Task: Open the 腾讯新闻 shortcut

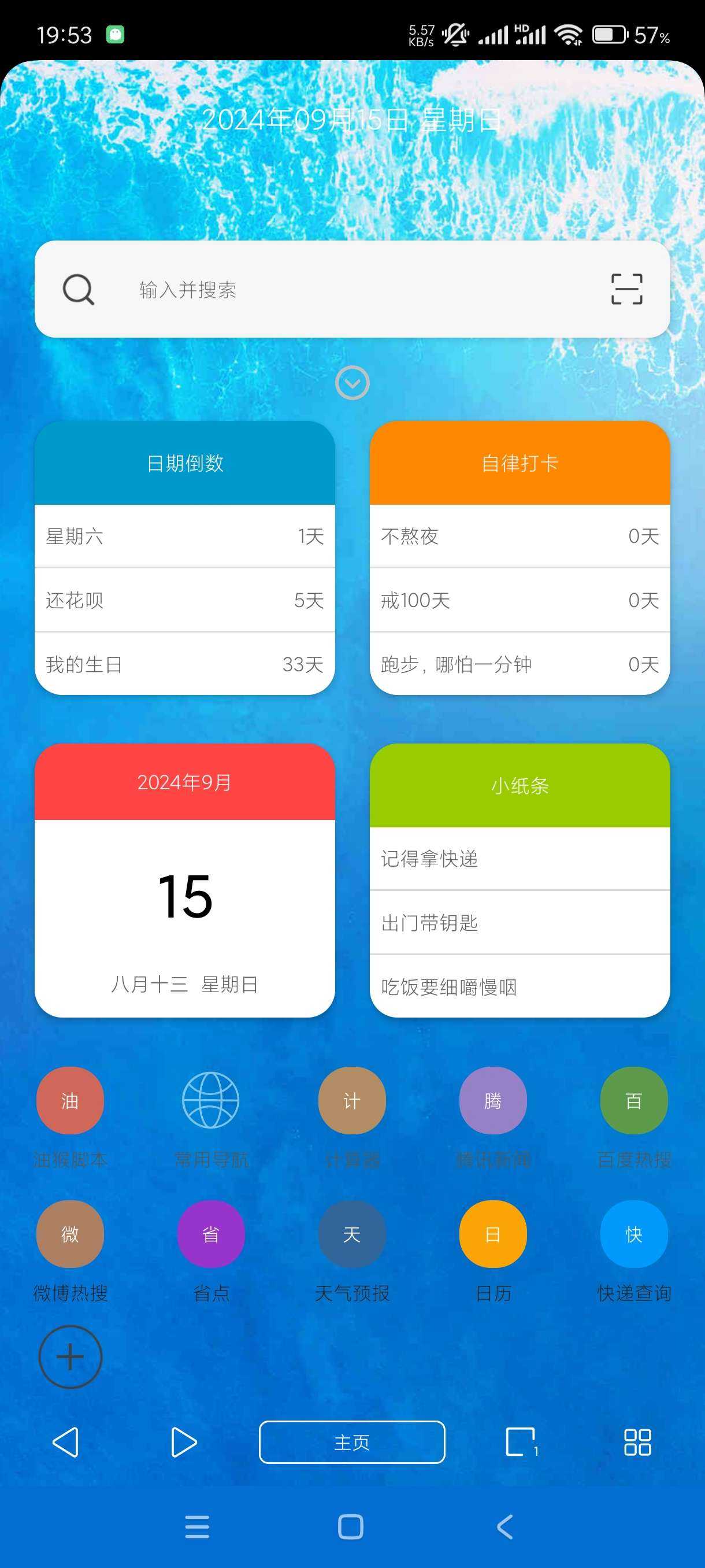Action: coord(493,1101)
